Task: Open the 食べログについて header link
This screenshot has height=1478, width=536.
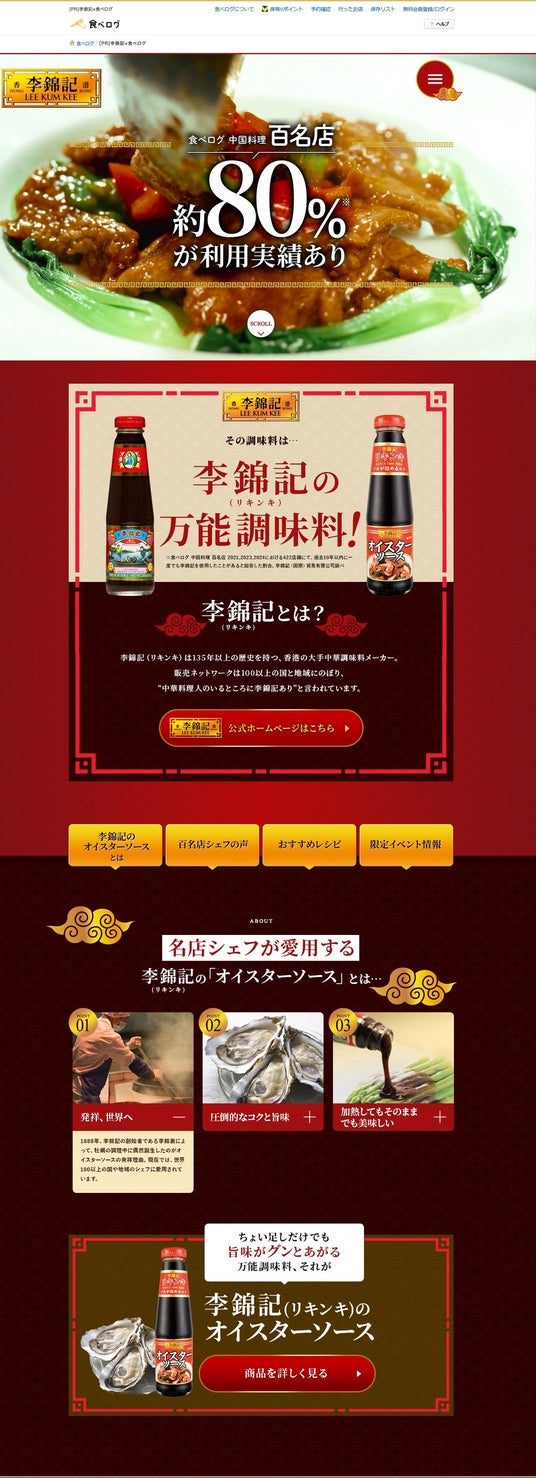Action: click(234, 9)
